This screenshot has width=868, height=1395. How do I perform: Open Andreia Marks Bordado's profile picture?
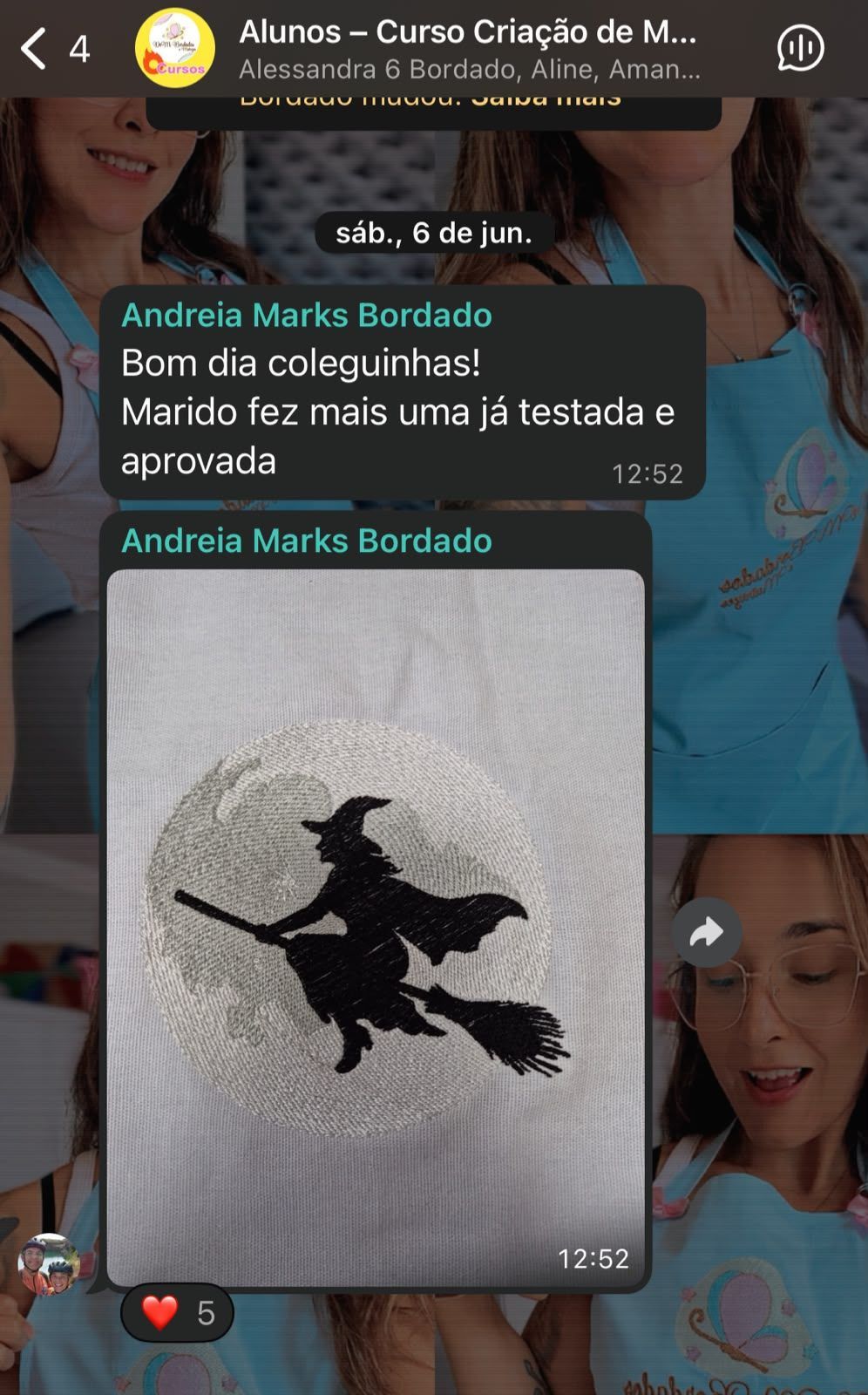50,1264
